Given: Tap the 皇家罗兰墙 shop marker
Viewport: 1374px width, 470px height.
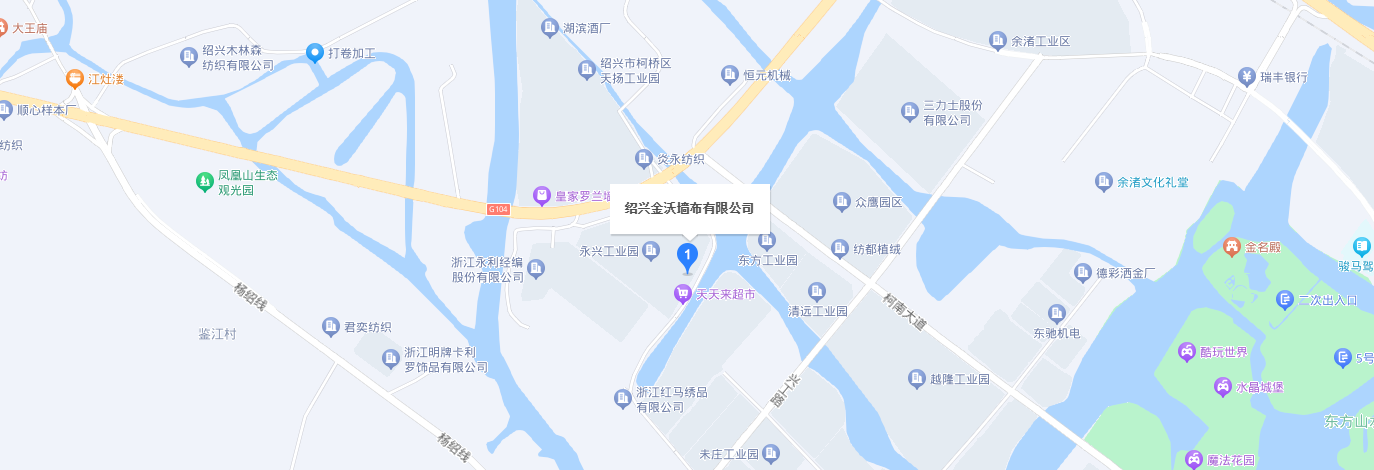Looking at the screenshot, I should (x=541, y=196).
